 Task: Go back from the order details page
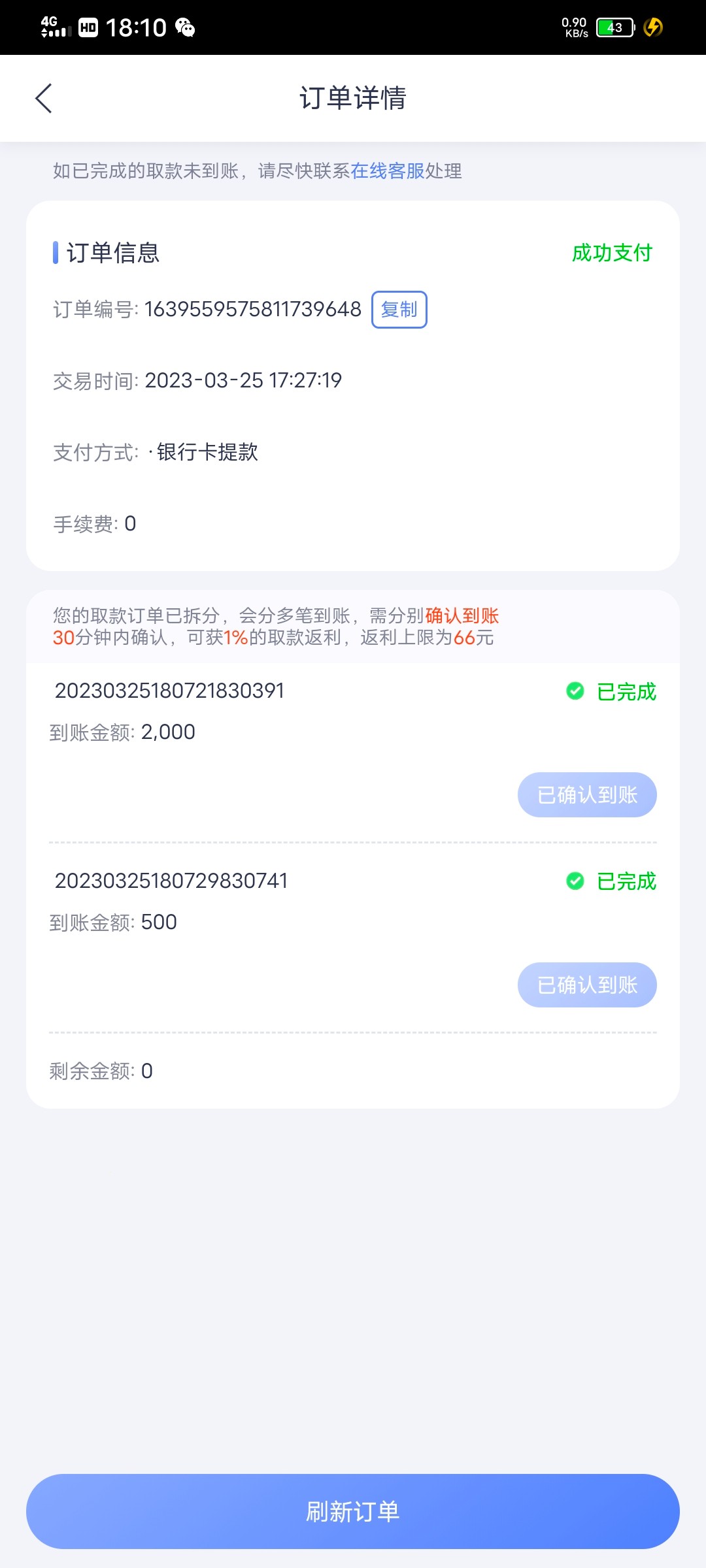tap(44, 99)
